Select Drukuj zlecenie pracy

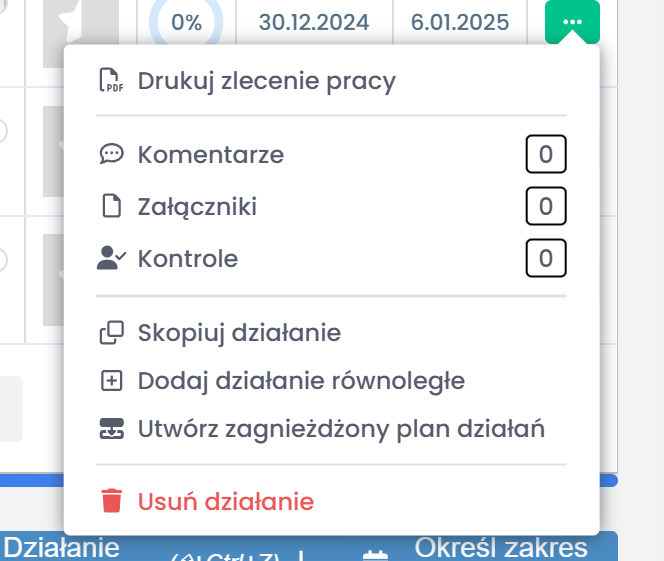pyautogui.click(x=266, y=81)
